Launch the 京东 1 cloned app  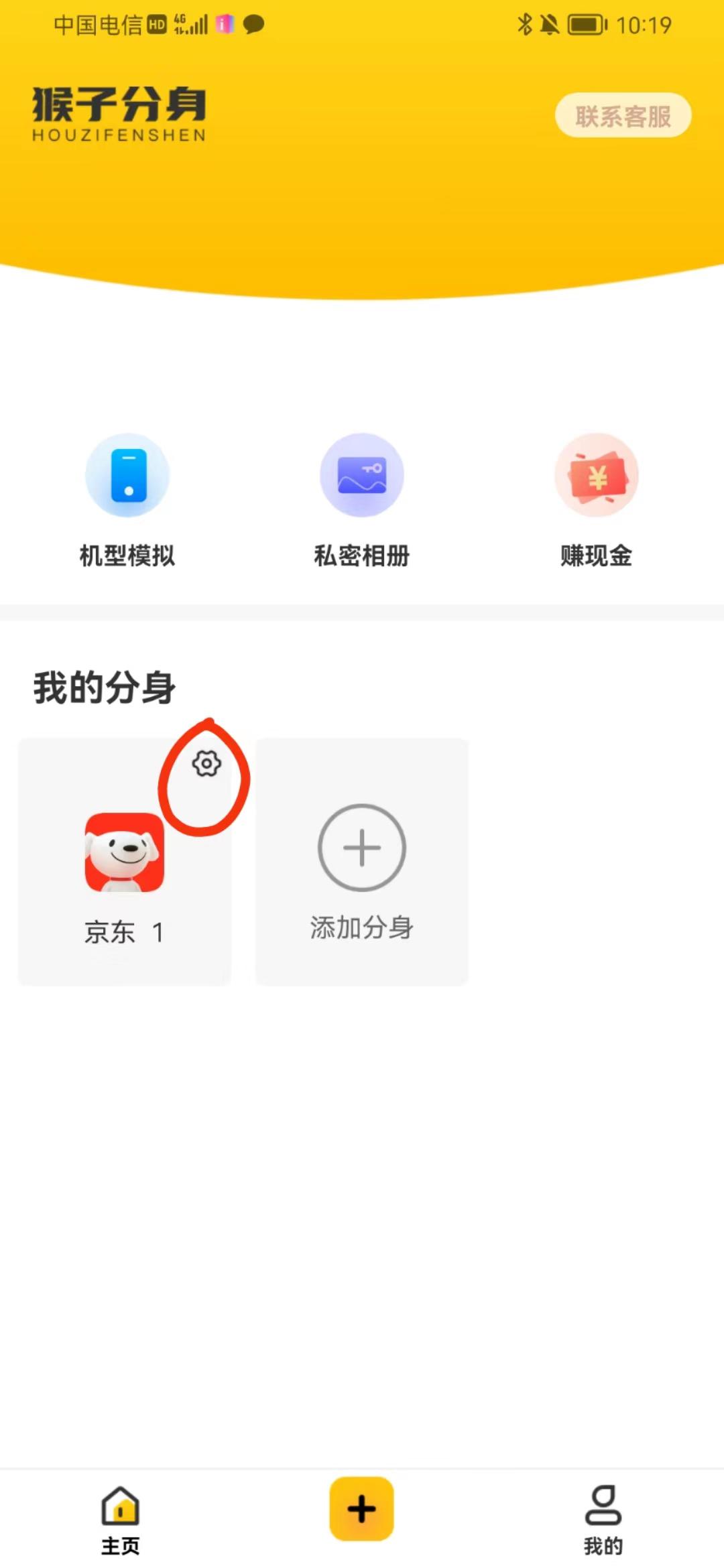[x=125, y=852]
